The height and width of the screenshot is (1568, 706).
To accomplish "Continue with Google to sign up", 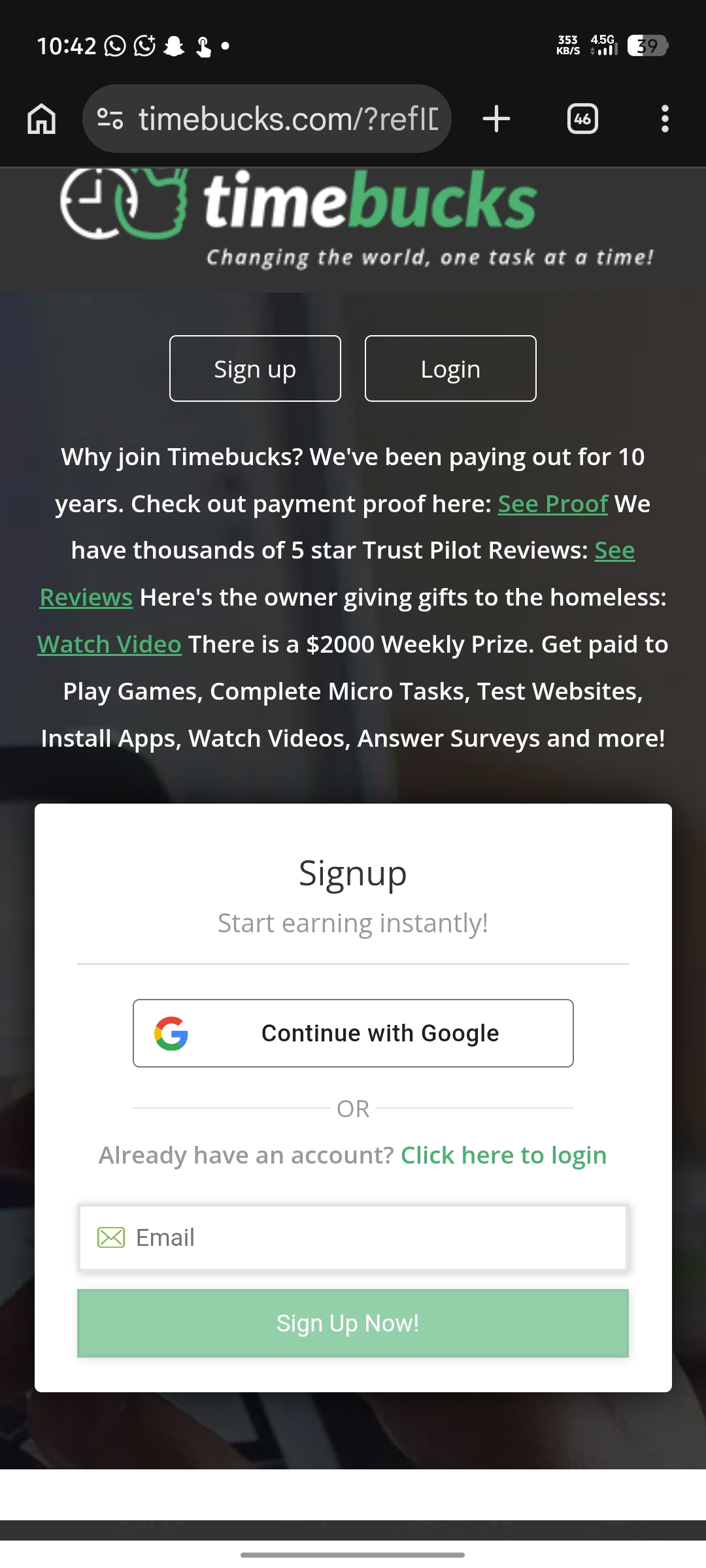I will pos(353,1033).
